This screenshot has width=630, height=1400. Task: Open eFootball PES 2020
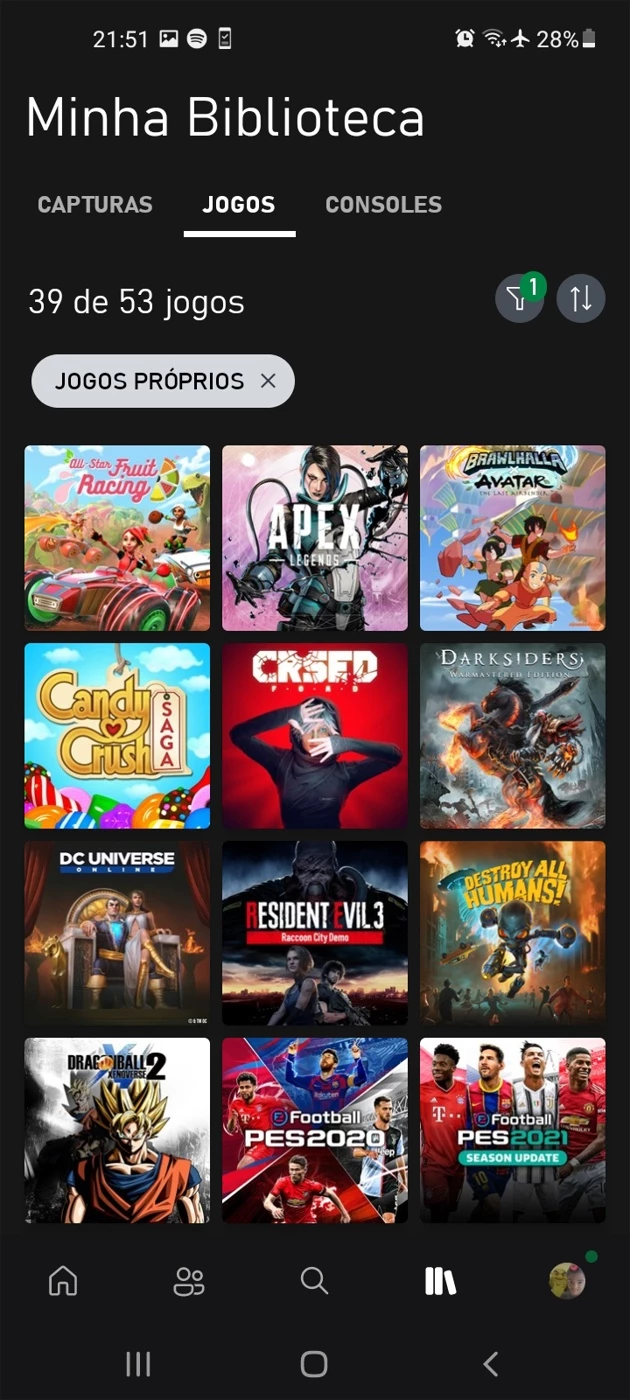pos(315,1130)
